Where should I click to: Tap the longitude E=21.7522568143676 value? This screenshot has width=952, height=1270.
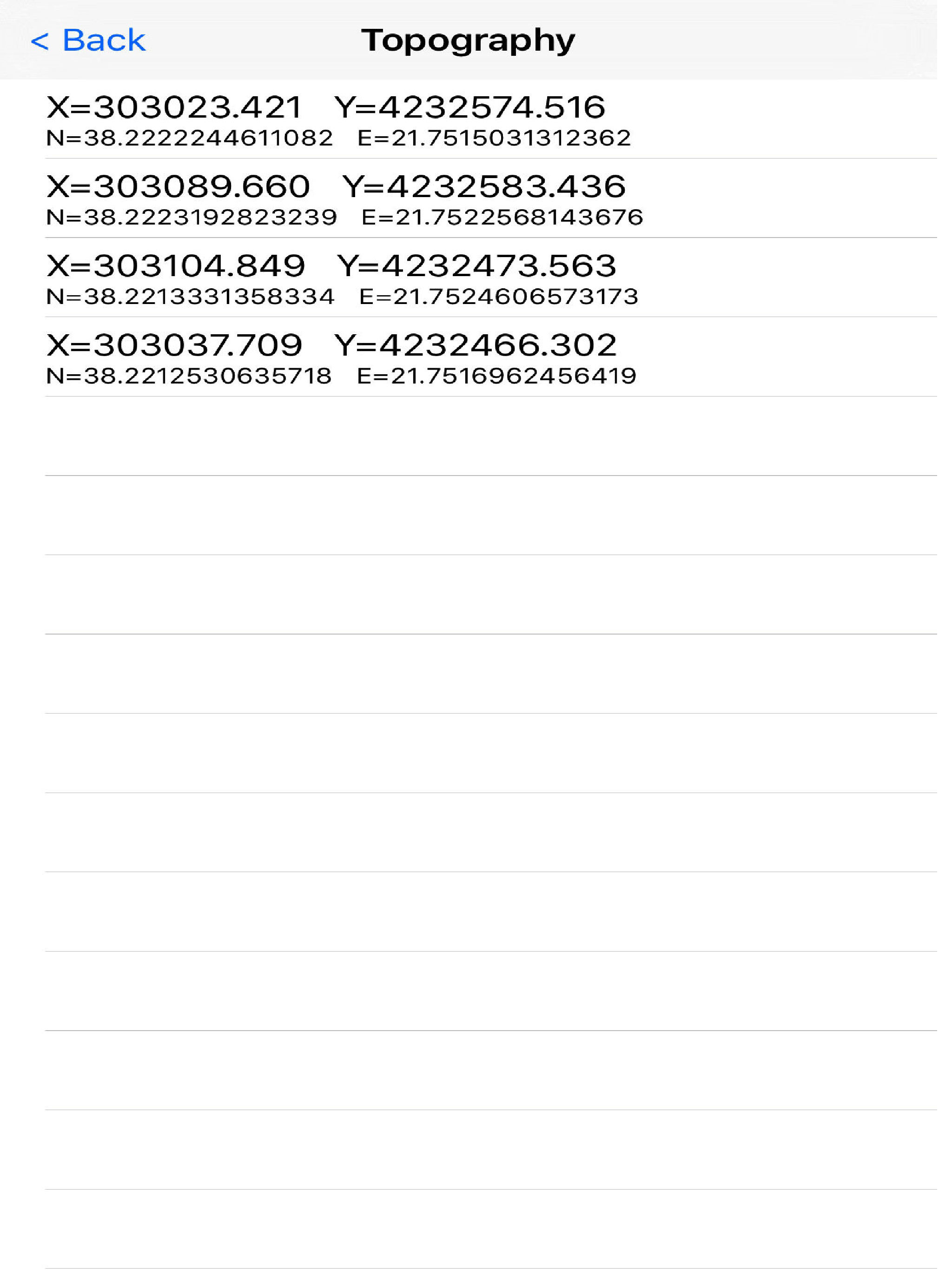[x=502, y=218]
